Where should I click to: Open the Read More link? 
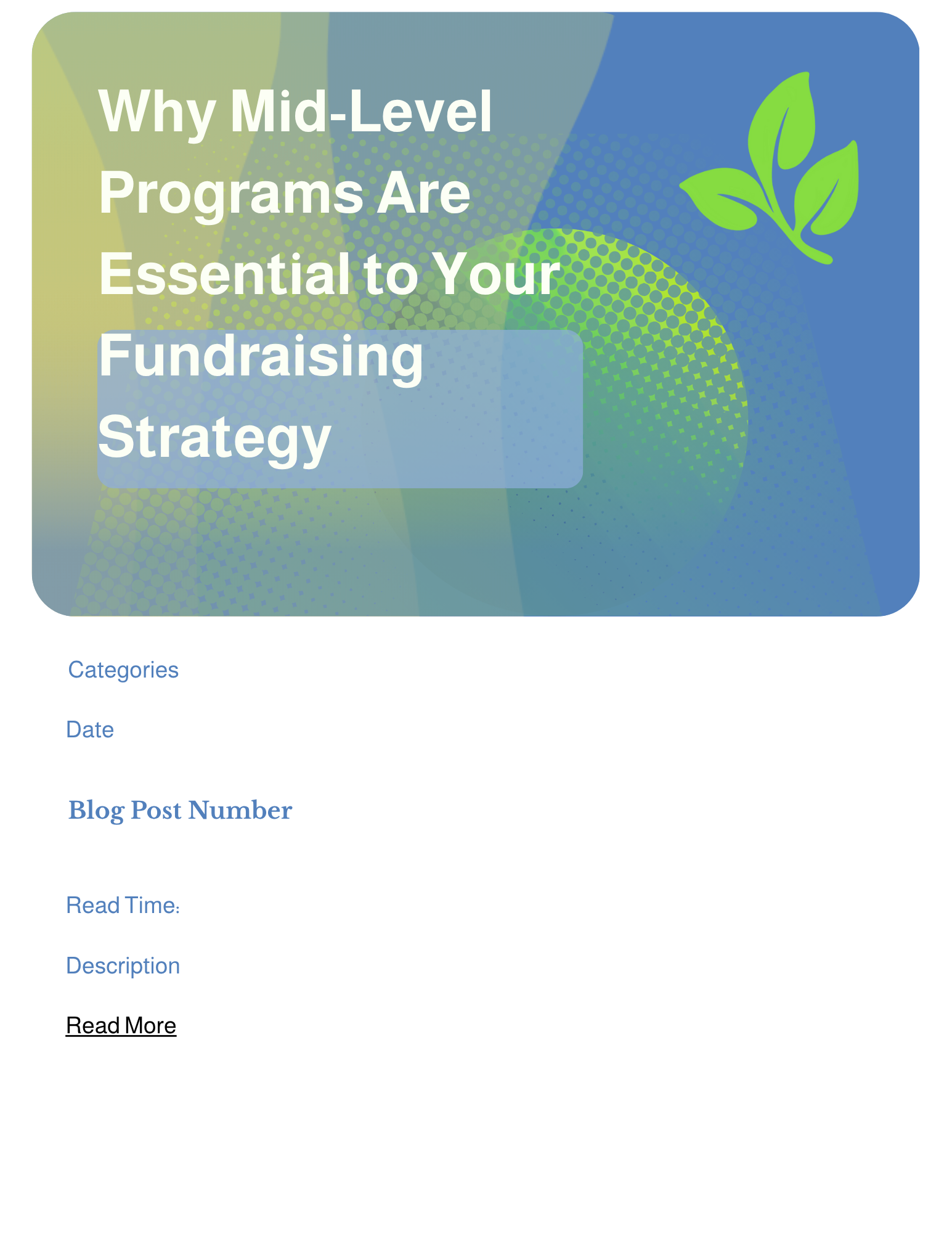point(121,1025)
